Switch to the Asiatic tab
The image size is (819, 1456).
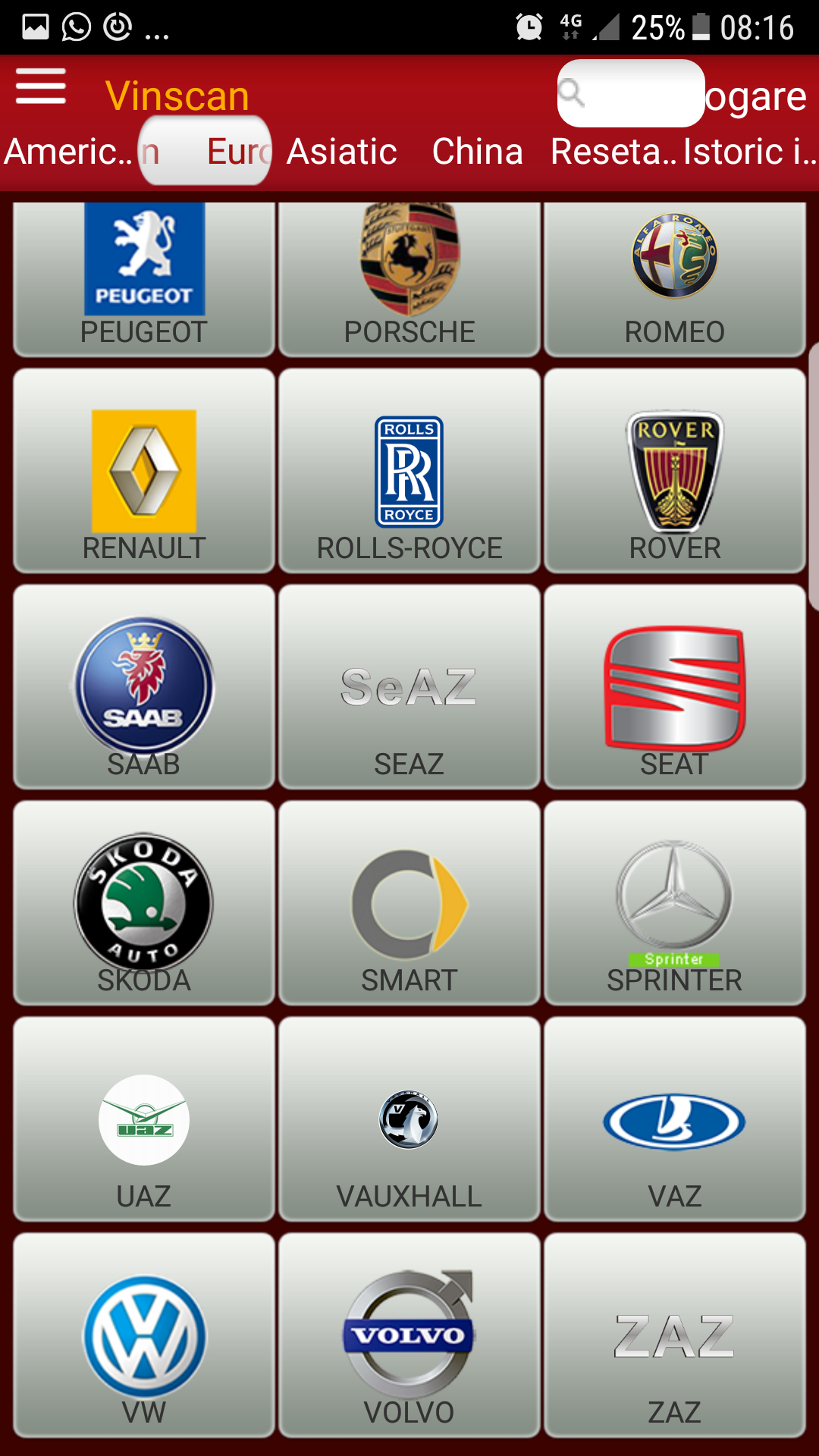341,152
